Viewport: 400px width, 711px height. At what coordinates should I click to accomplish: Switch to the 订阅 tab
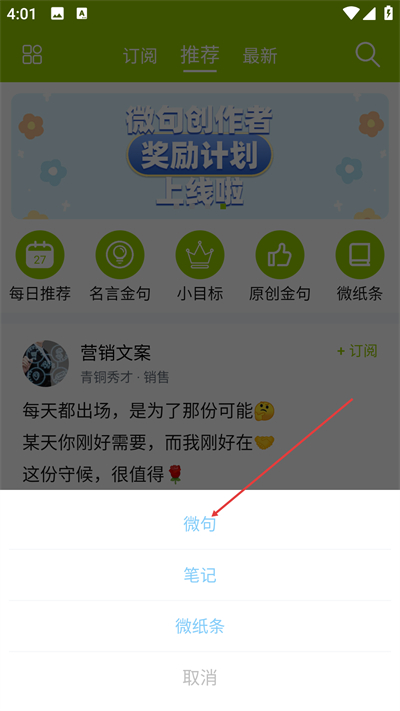pos(140,56)
